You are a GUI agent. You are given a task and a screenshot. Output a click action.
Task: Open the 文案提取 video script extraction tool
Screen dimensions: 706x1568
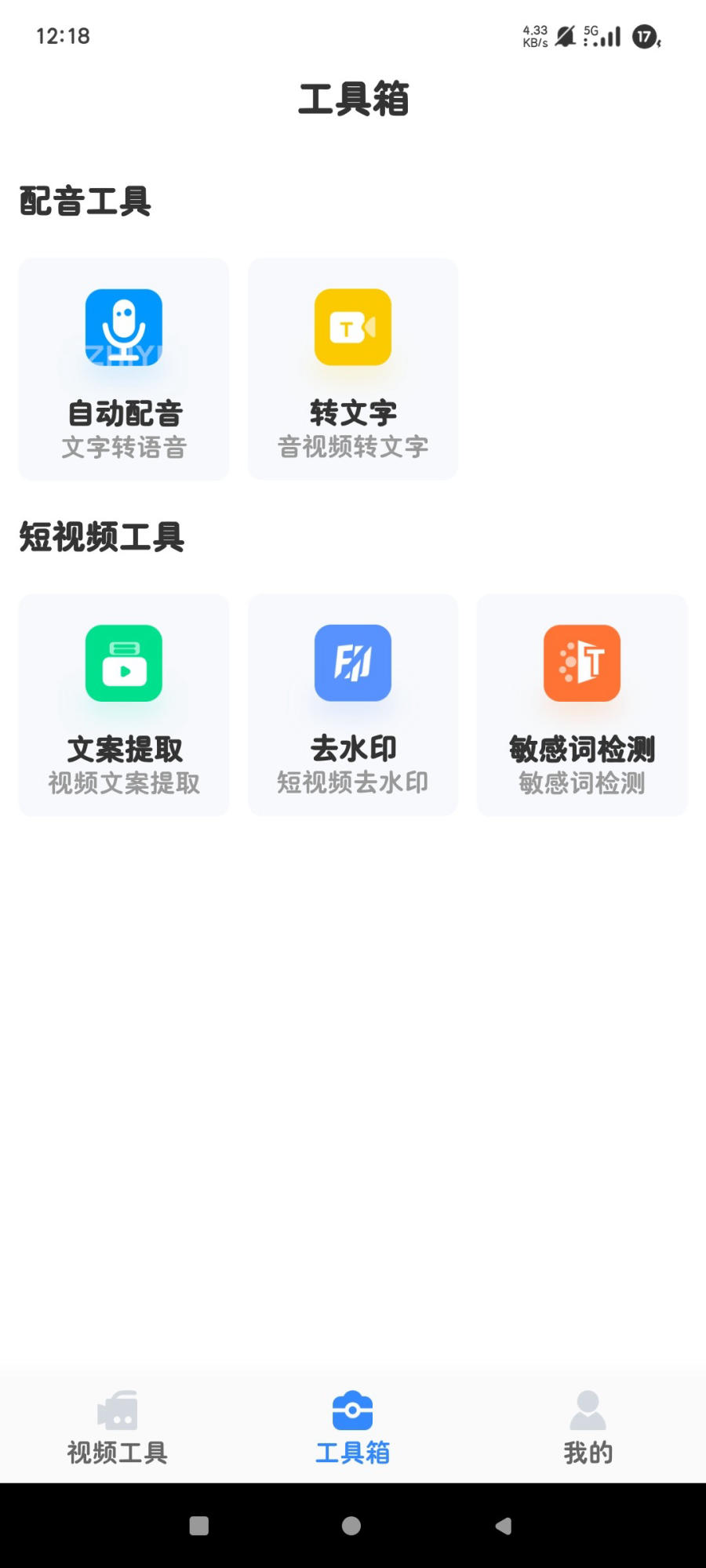(x=123, y=704)
